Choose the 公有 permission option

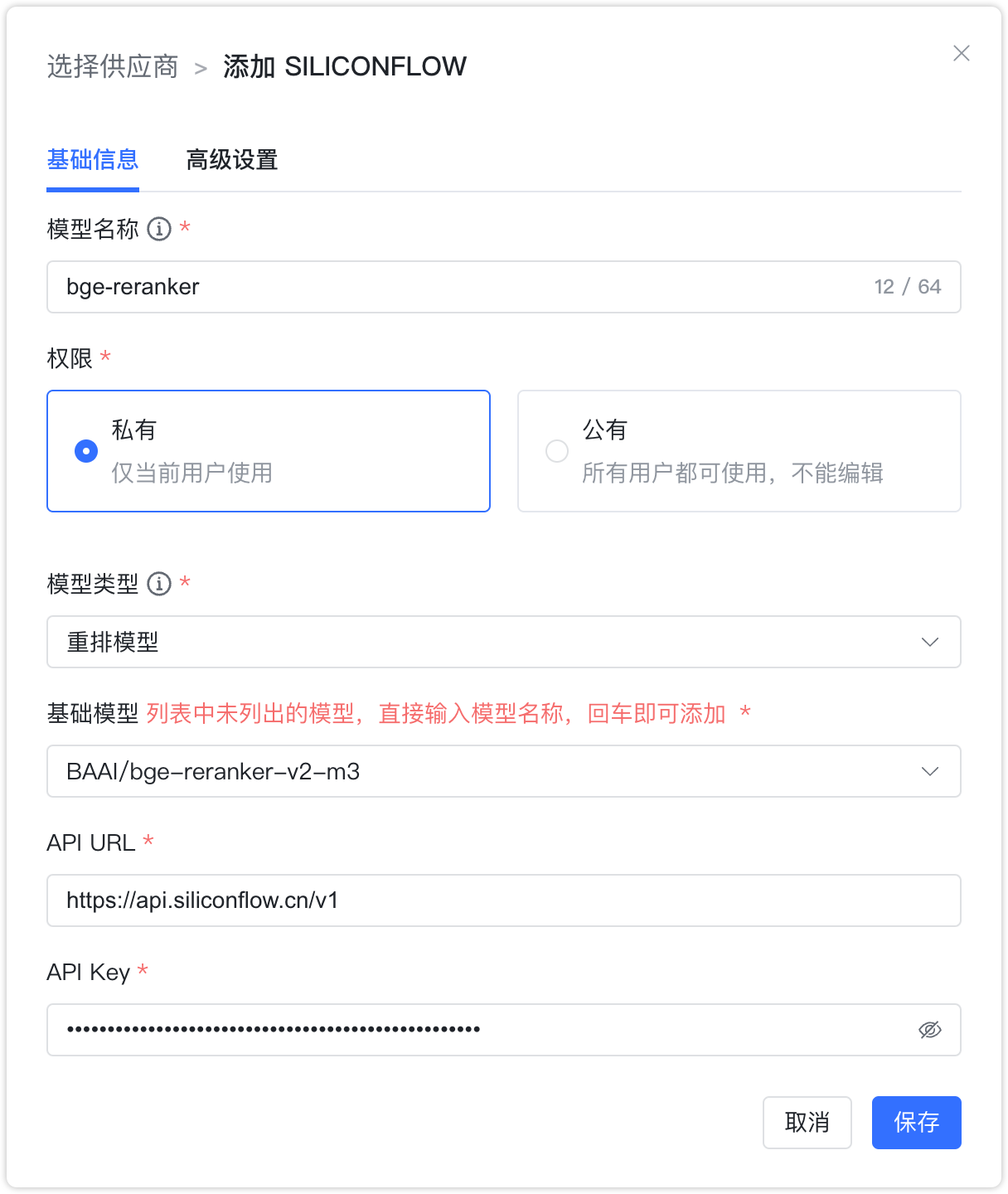click(557, 451)
